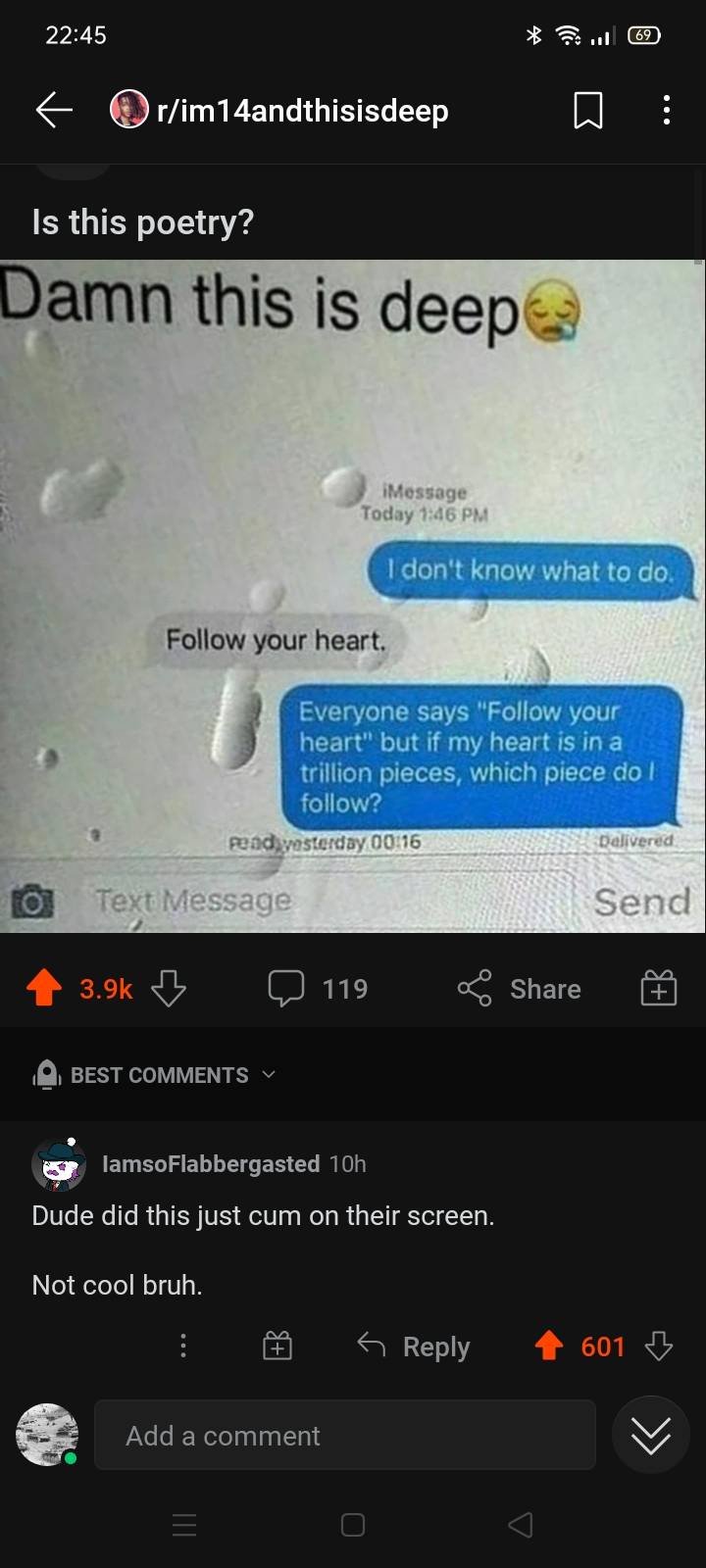
Task: Share this post
Action: (x=520, y=988)
